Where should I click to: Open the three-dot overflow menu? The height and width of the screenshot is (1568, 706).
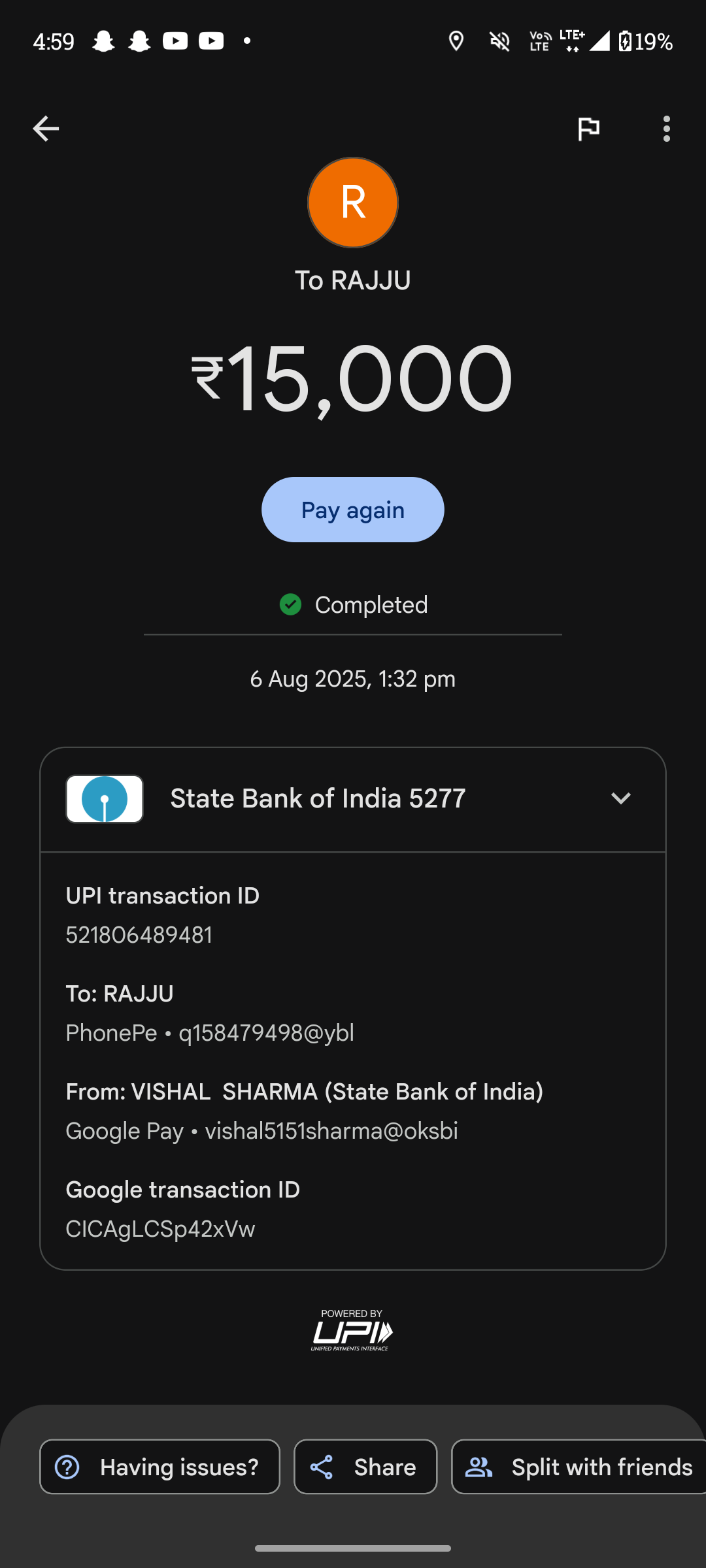click(666, 129)
